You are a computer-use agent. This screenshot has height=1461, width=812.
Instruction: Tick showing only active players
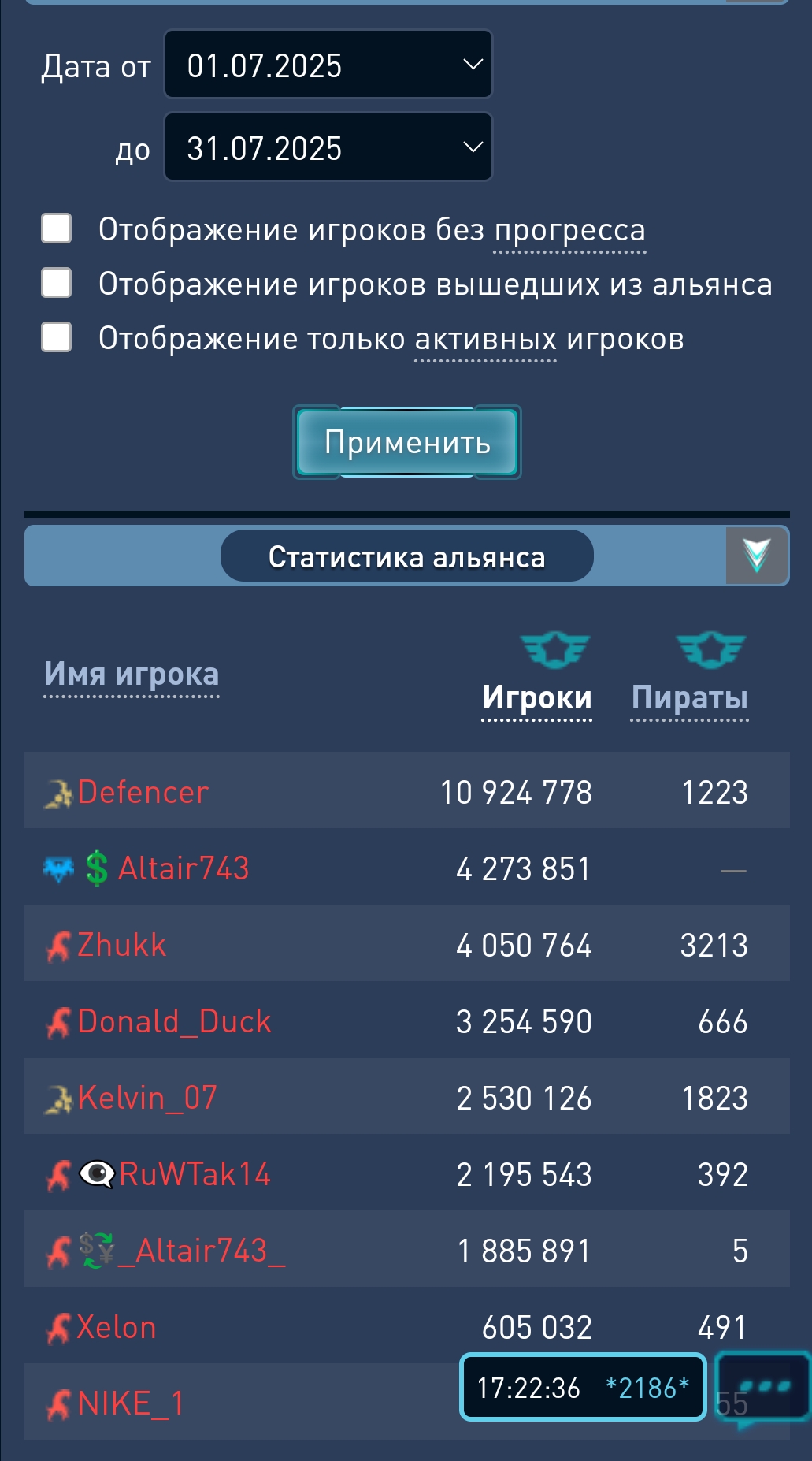click(57, 337)
